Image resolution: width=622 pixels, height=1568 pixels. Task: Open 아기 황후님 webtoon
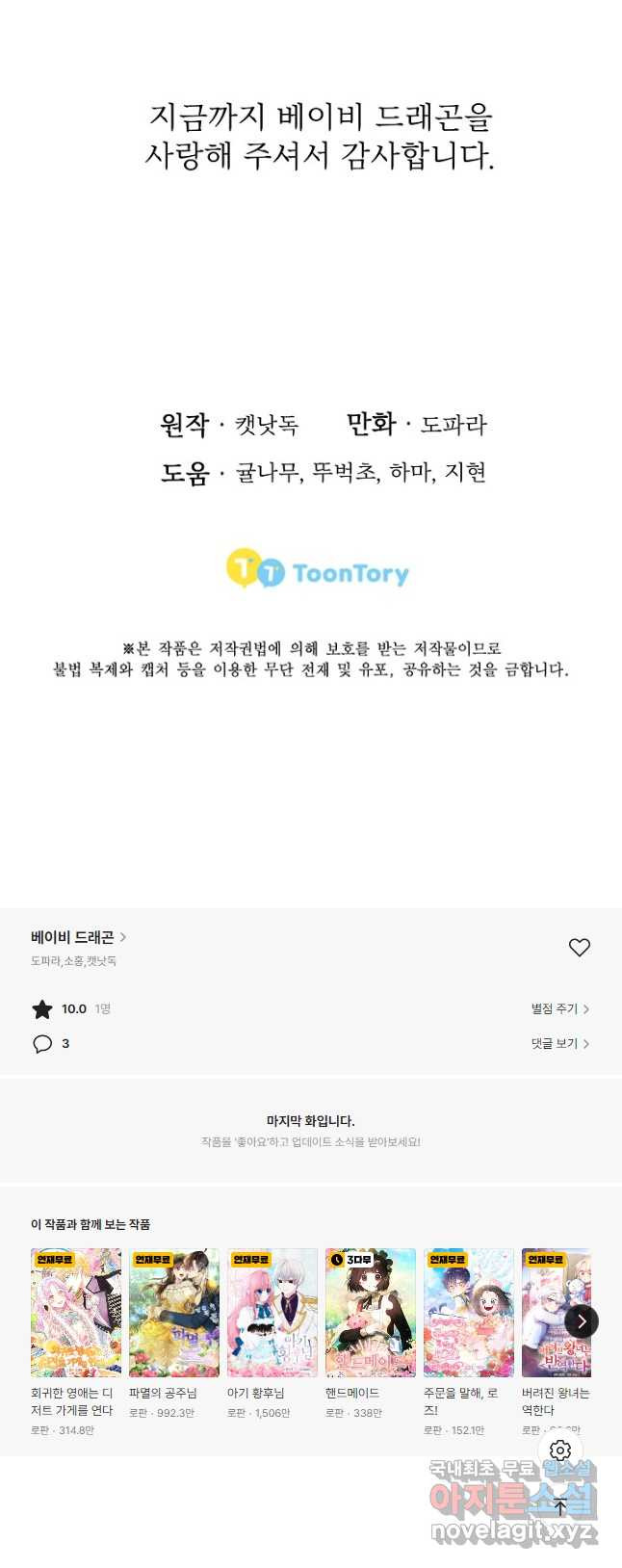(272, 1313)
